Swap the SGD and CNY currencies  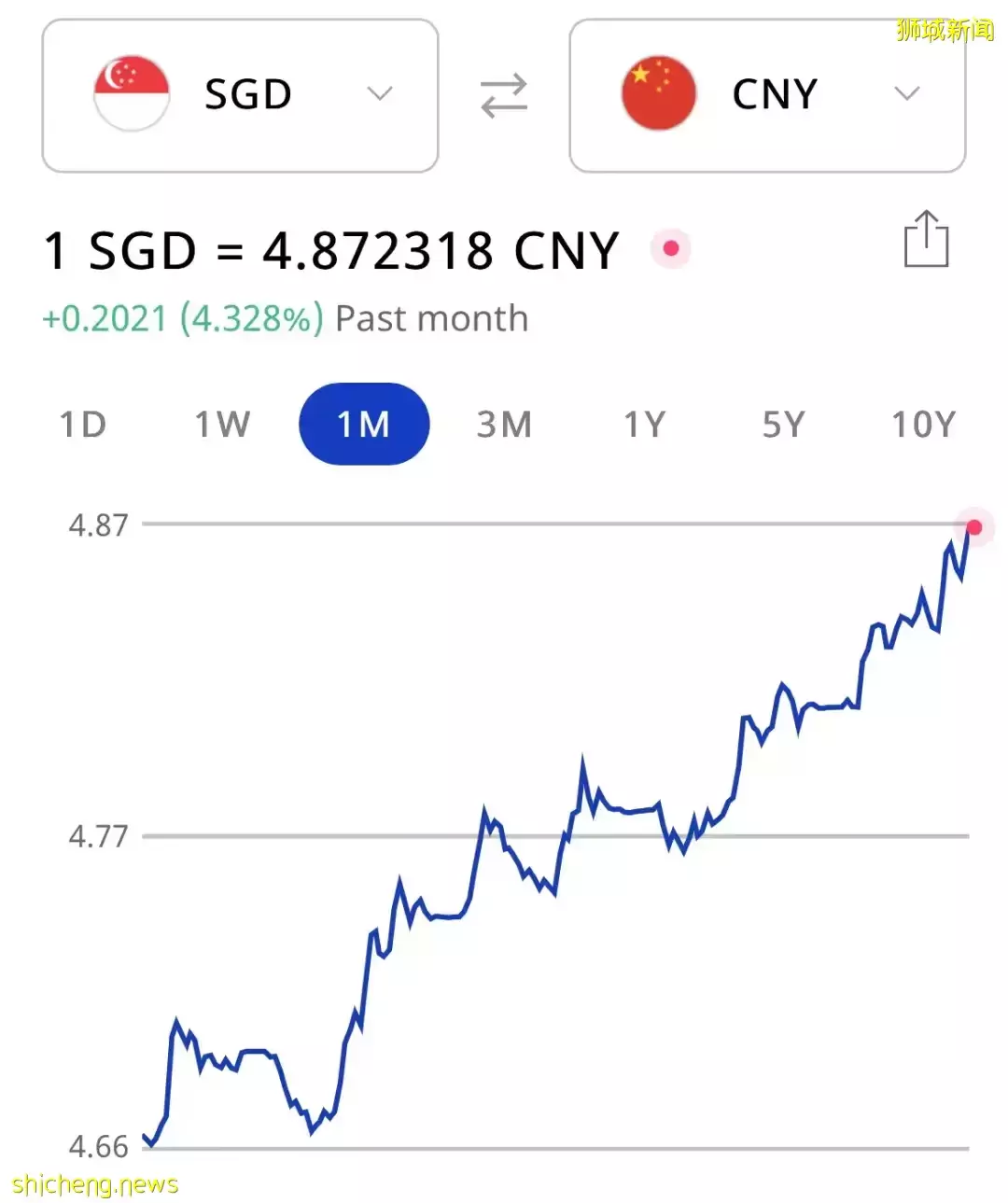504,96
